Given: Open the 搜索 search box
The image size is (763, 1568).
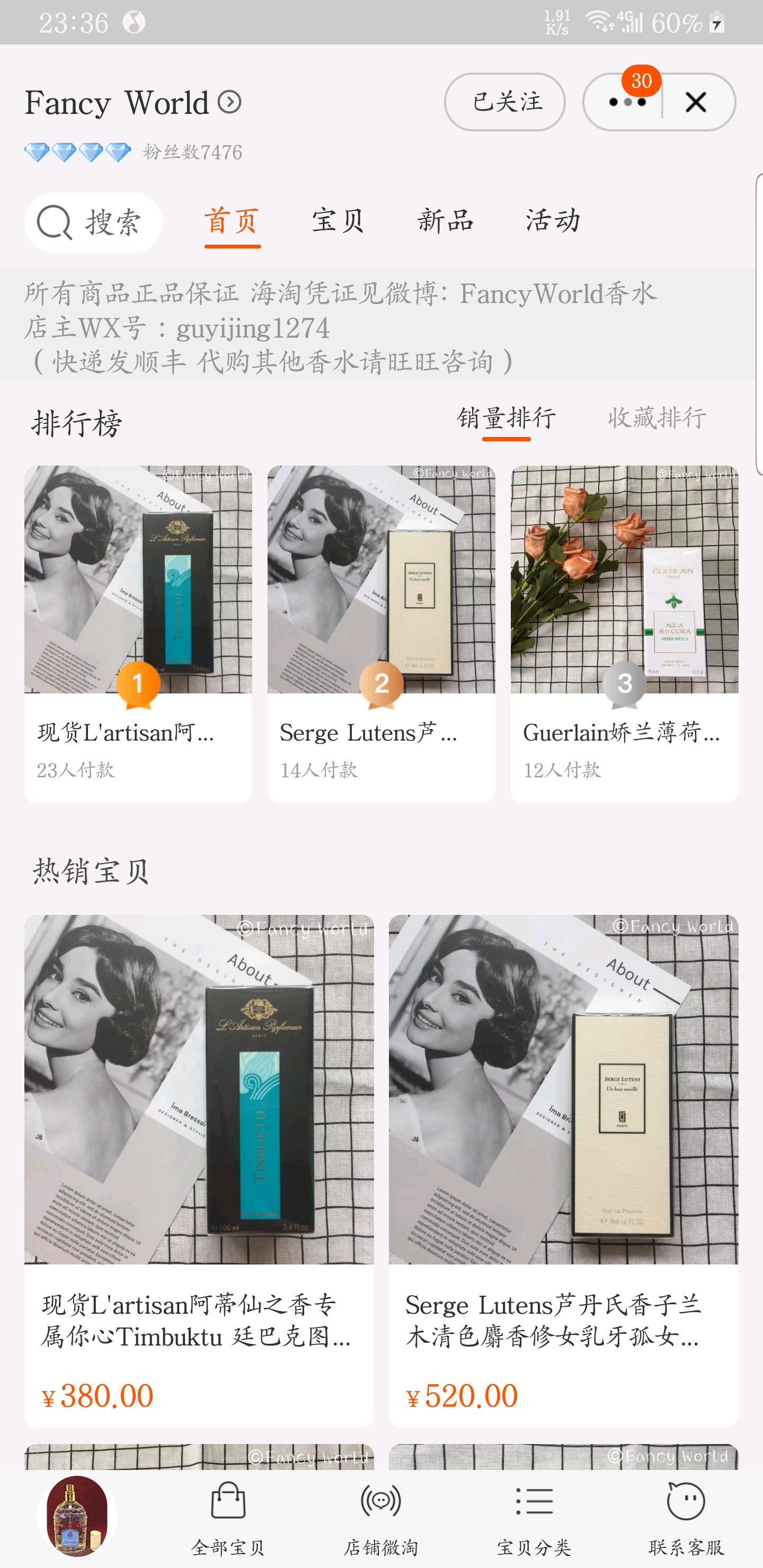Looking at the screenshot, I should point(93,222).
